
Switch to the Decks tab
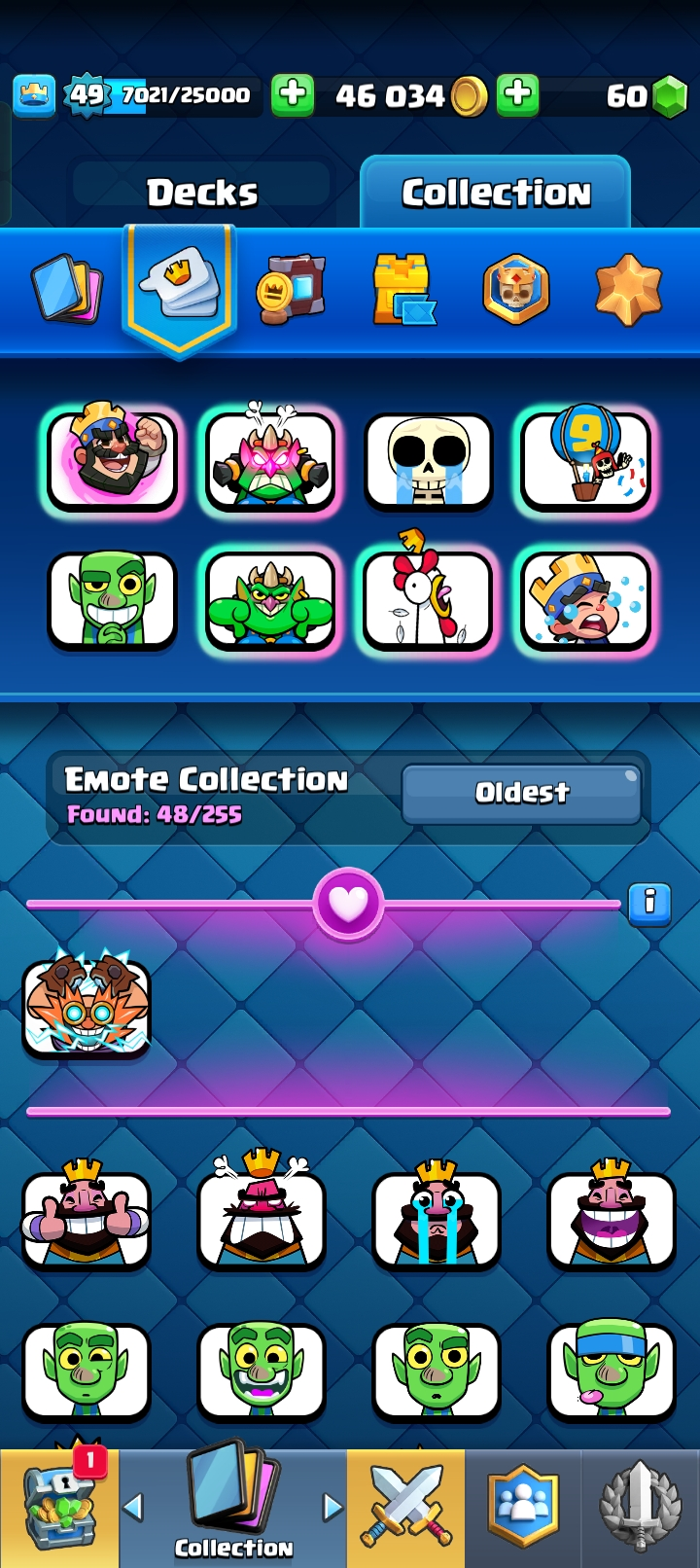[x=202, y=193]
